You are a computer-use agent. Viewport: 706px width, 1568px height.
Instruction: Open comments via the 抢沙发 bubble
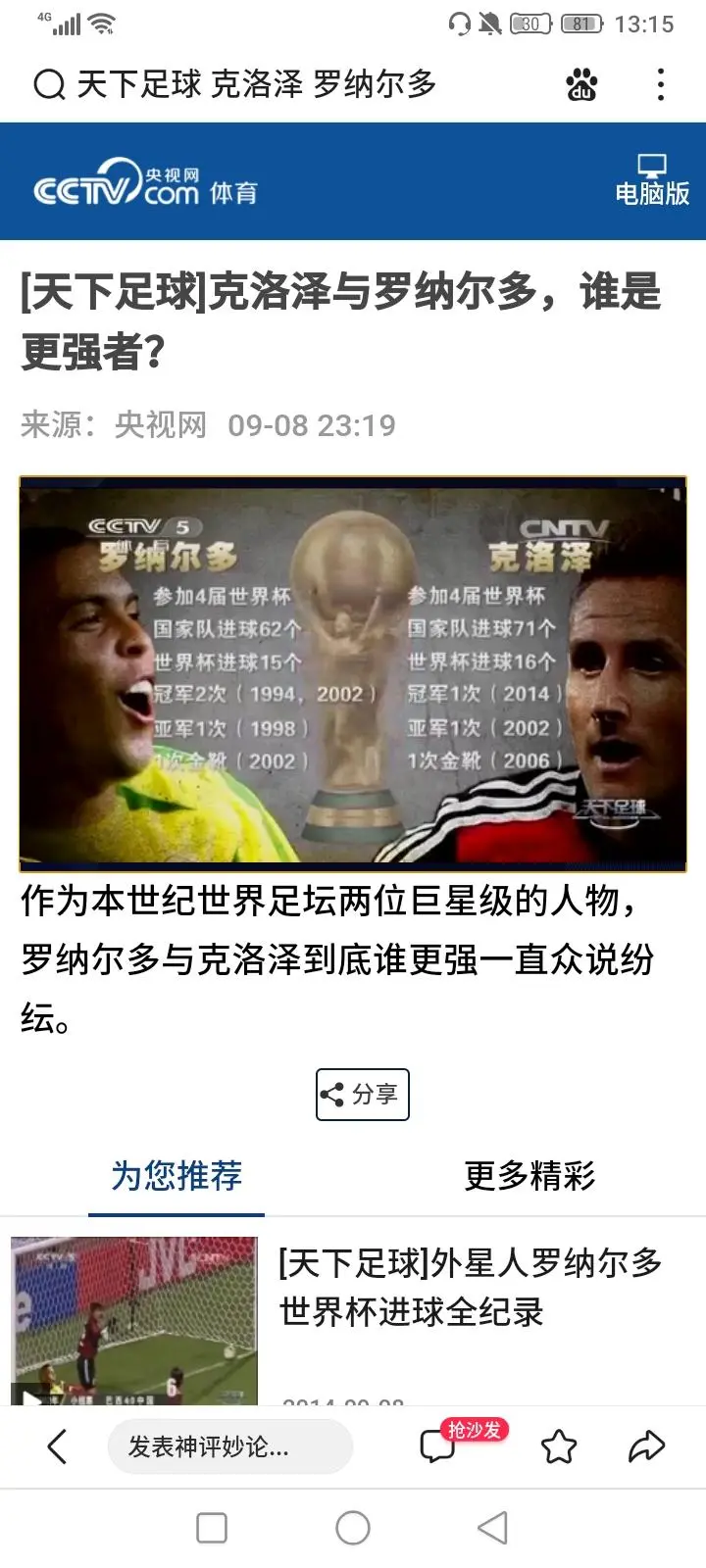[x=439, y=1446]
